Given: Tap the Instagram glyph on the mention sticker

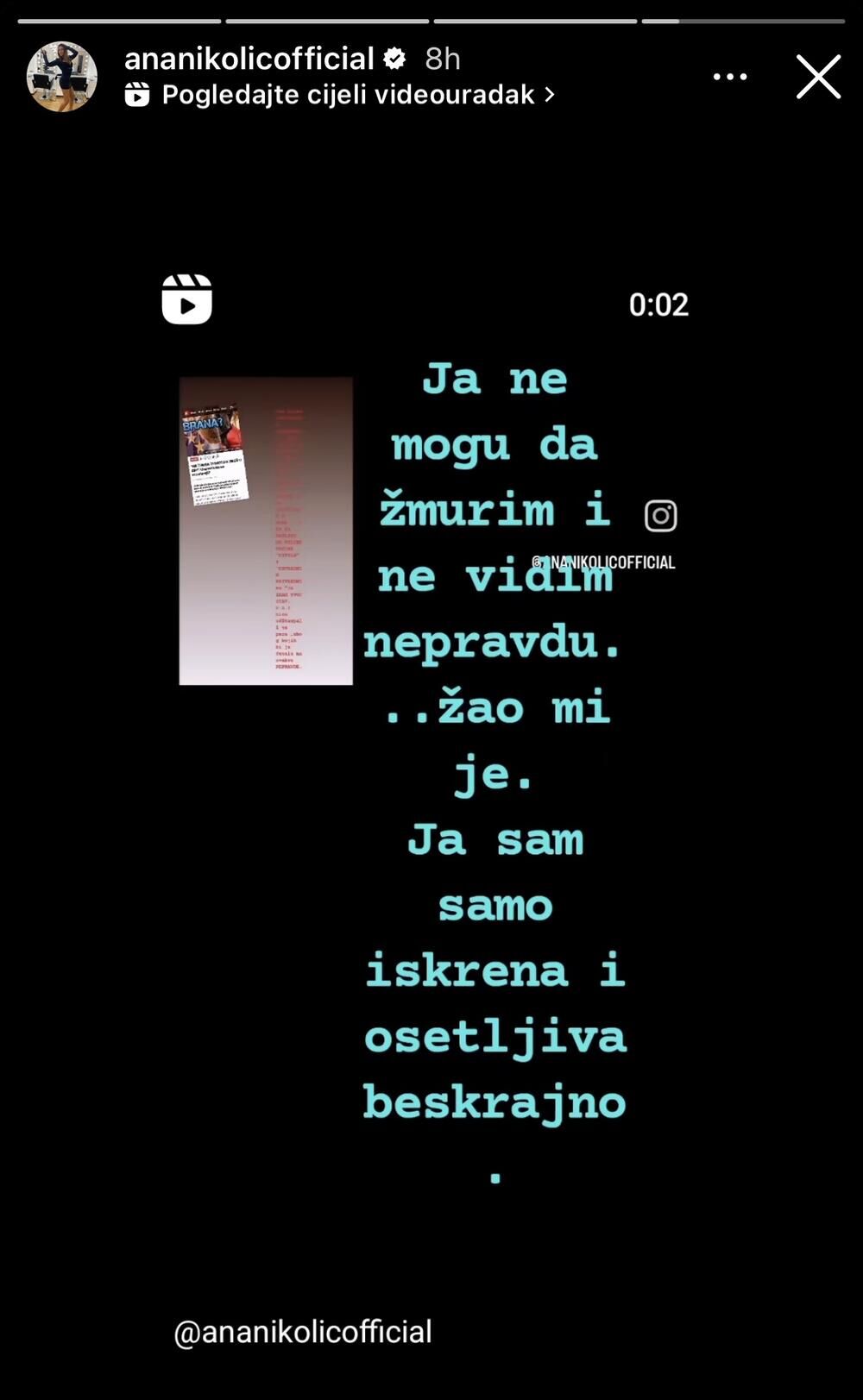Looking at the screenshot, I should point(660,514).
